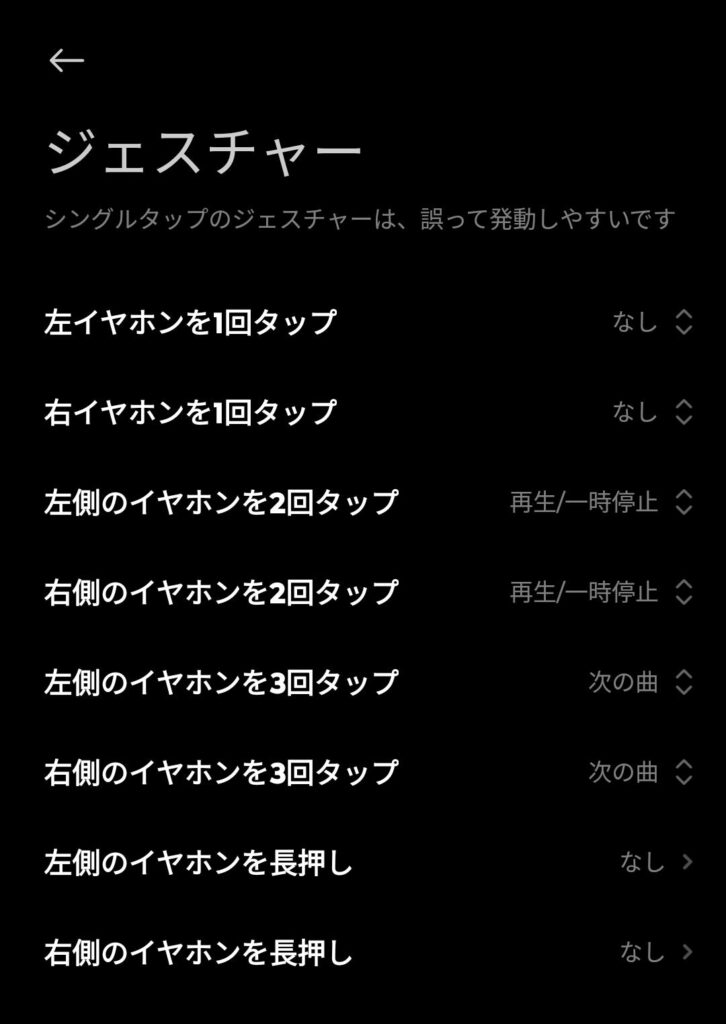Change the 左側のイヤホンを3回タップ action

pos(640,682)
